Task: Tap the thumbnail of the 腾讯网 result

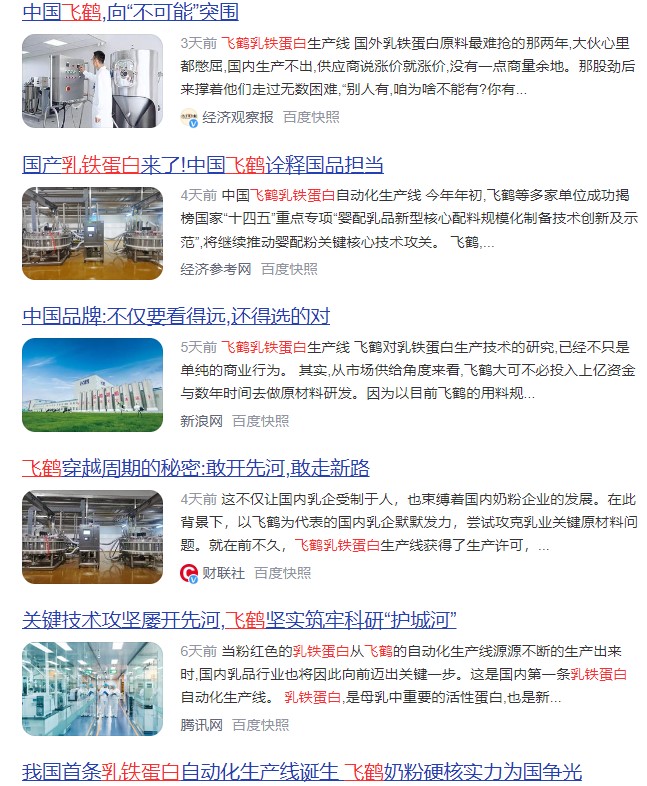Action: (x=92, y=689)
